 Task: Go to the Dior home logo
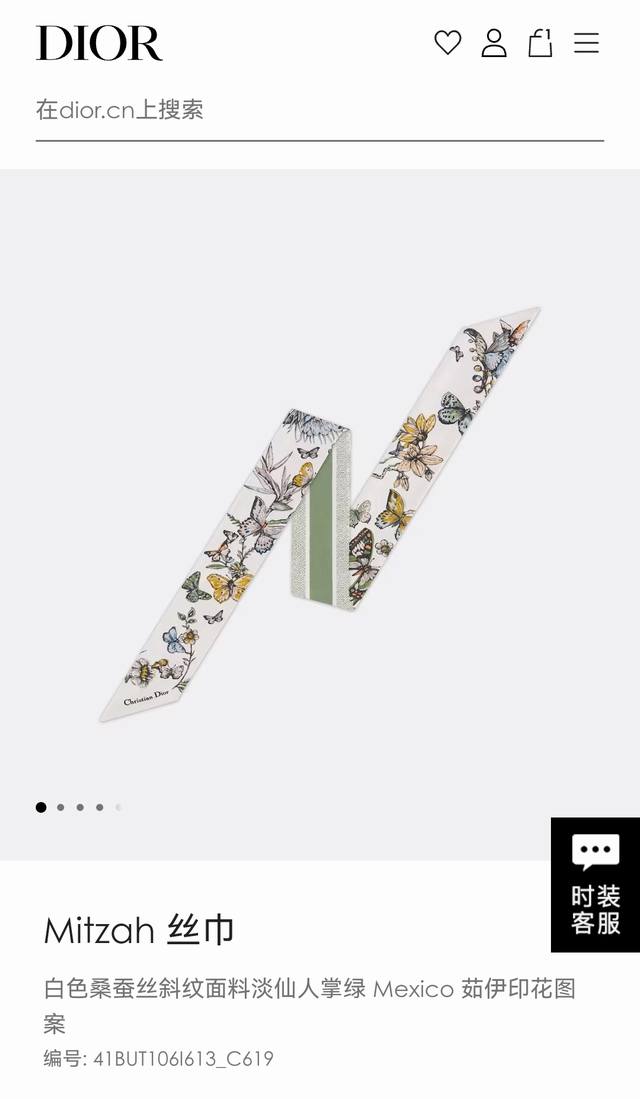(99, 44)
